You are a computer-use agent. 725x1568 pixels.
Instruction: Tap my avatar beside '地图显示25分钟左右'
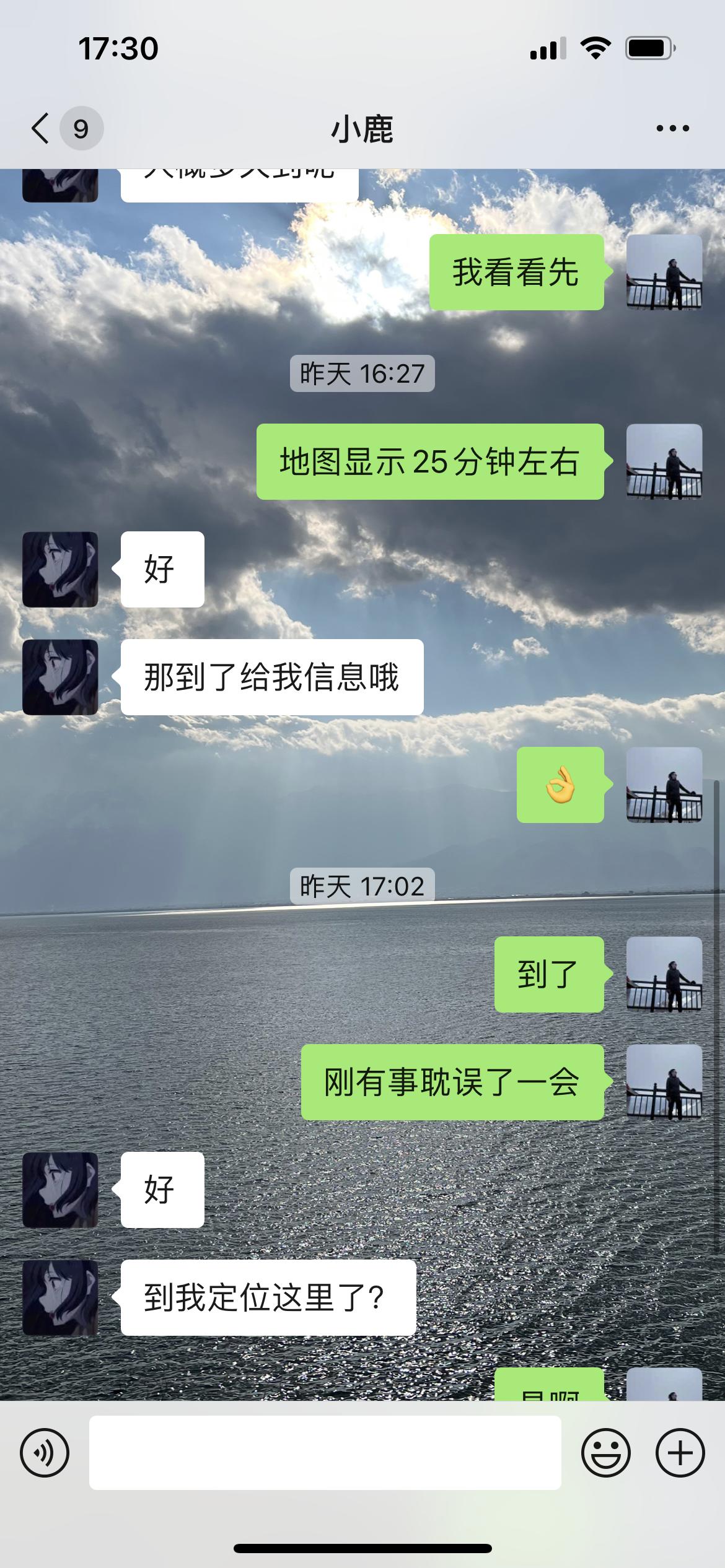click(x=664, y=461)
